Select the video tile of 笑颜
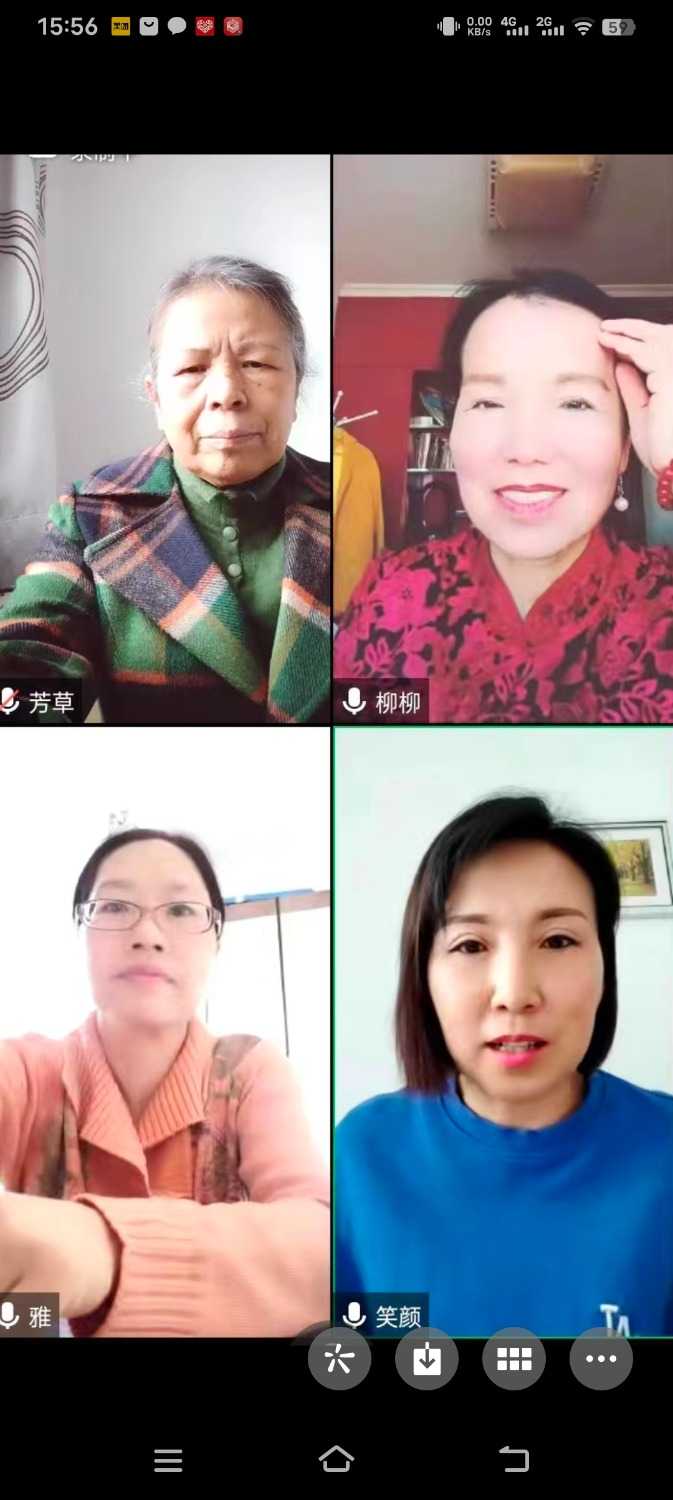Screen dimensions: 673x1500 coord(503,1030)
